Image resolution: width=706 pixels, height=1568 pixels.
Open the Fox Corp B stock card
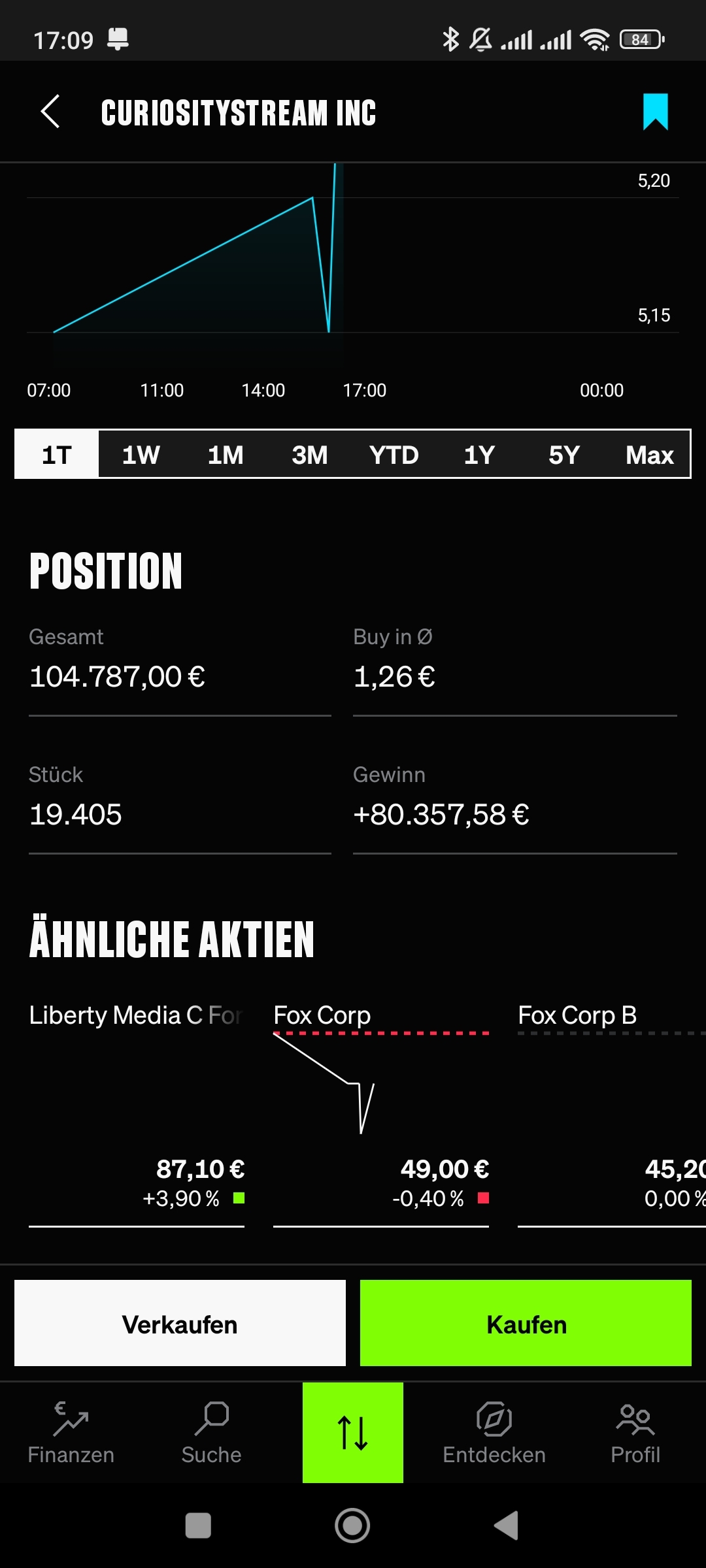[611, 1111]
